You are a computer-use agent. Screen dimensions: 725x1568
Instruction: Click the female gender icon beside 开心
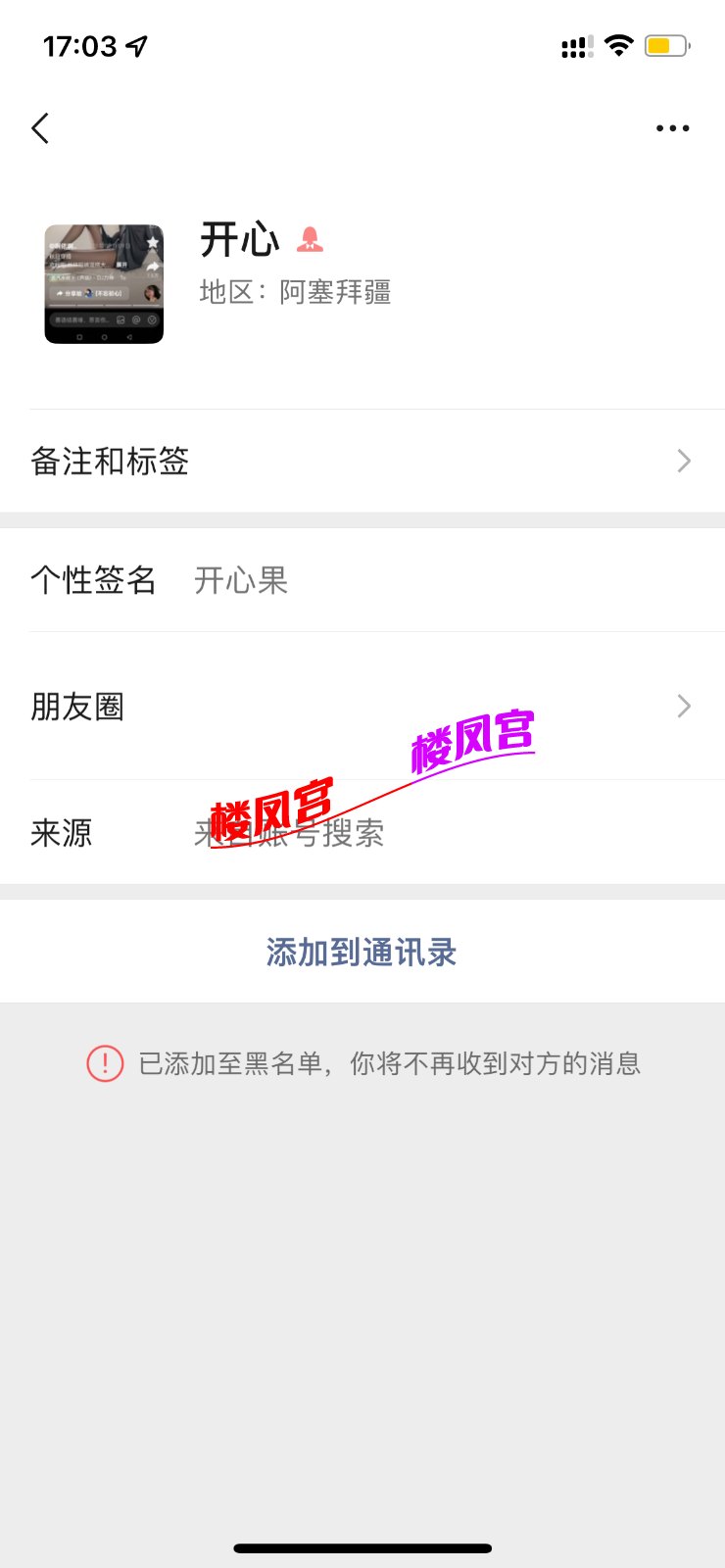coord(312,240)
